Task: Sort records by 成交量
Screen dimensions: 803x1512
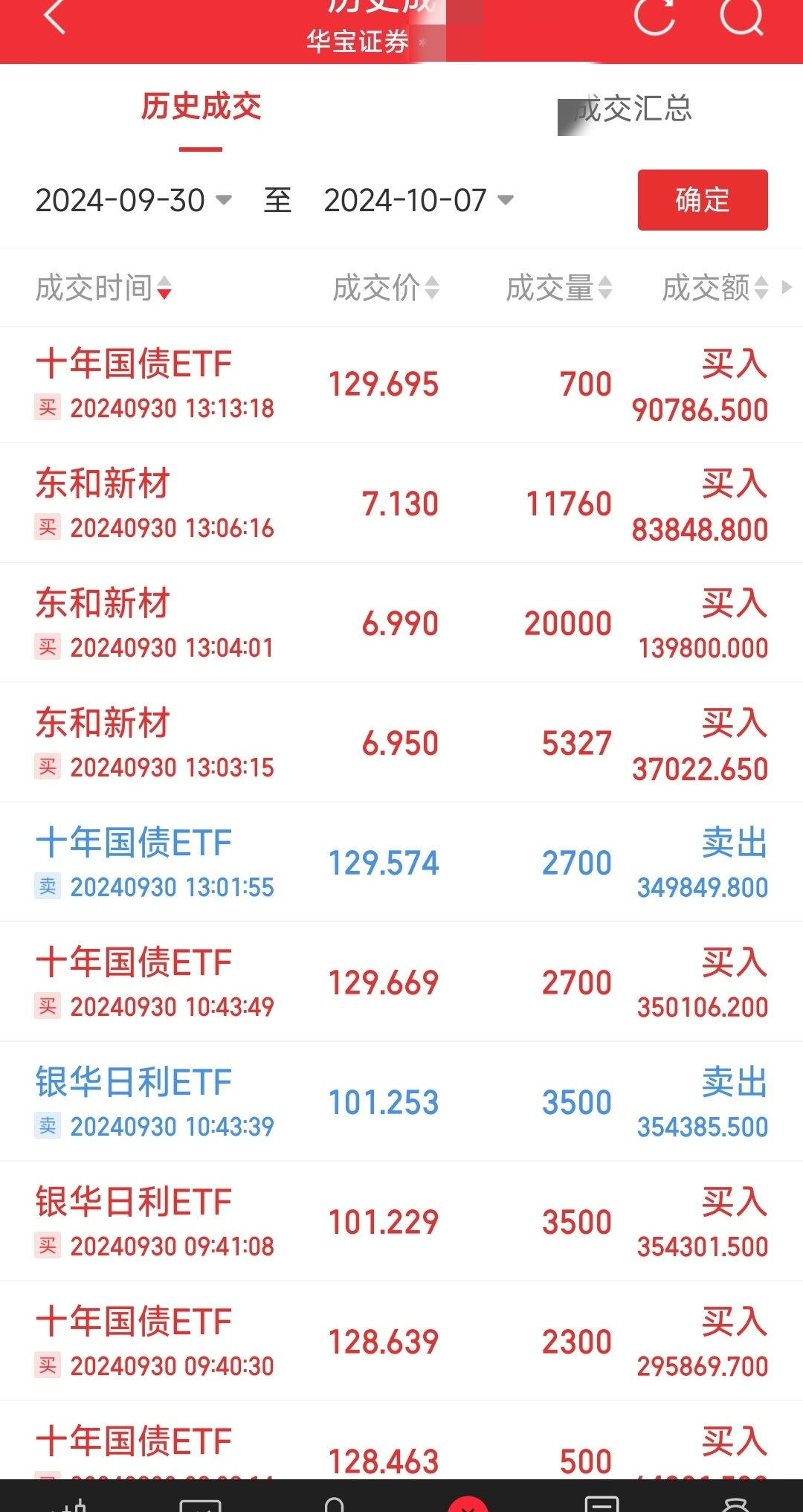Action: point(558,288)
